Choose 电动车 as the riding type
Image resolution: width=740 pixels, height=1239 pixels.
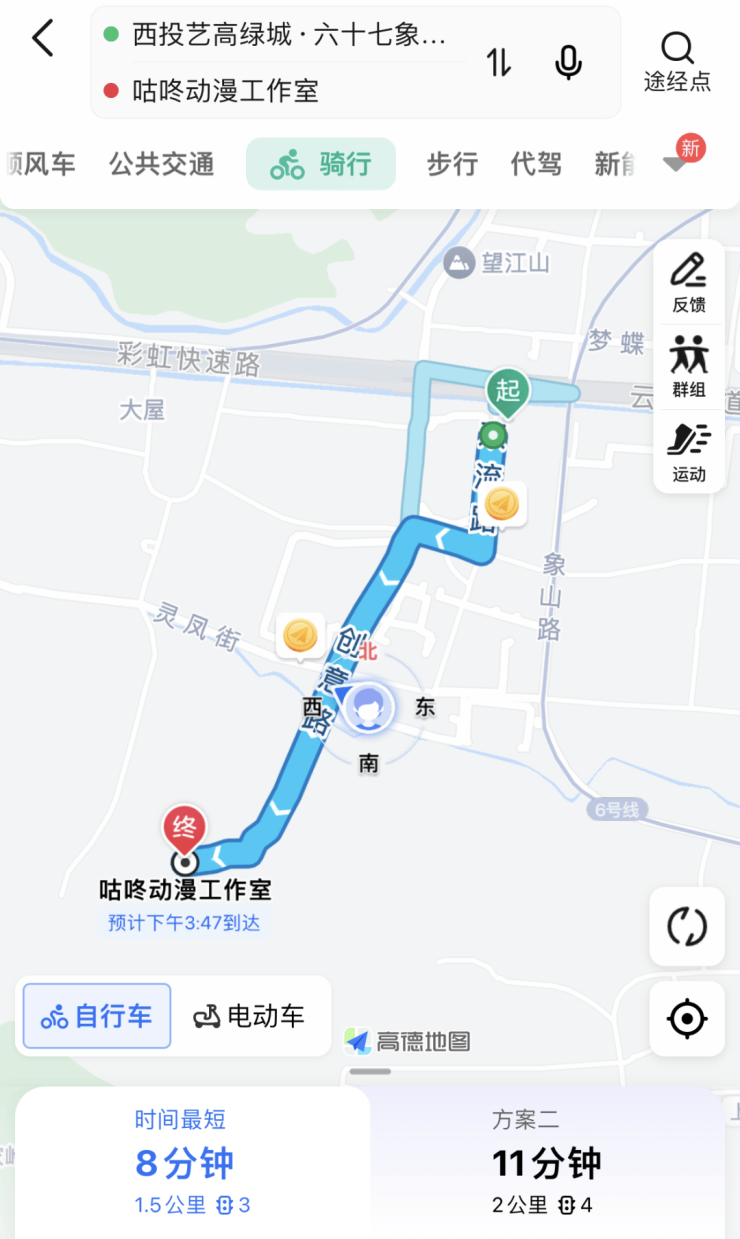click(x=249, y=1017)
